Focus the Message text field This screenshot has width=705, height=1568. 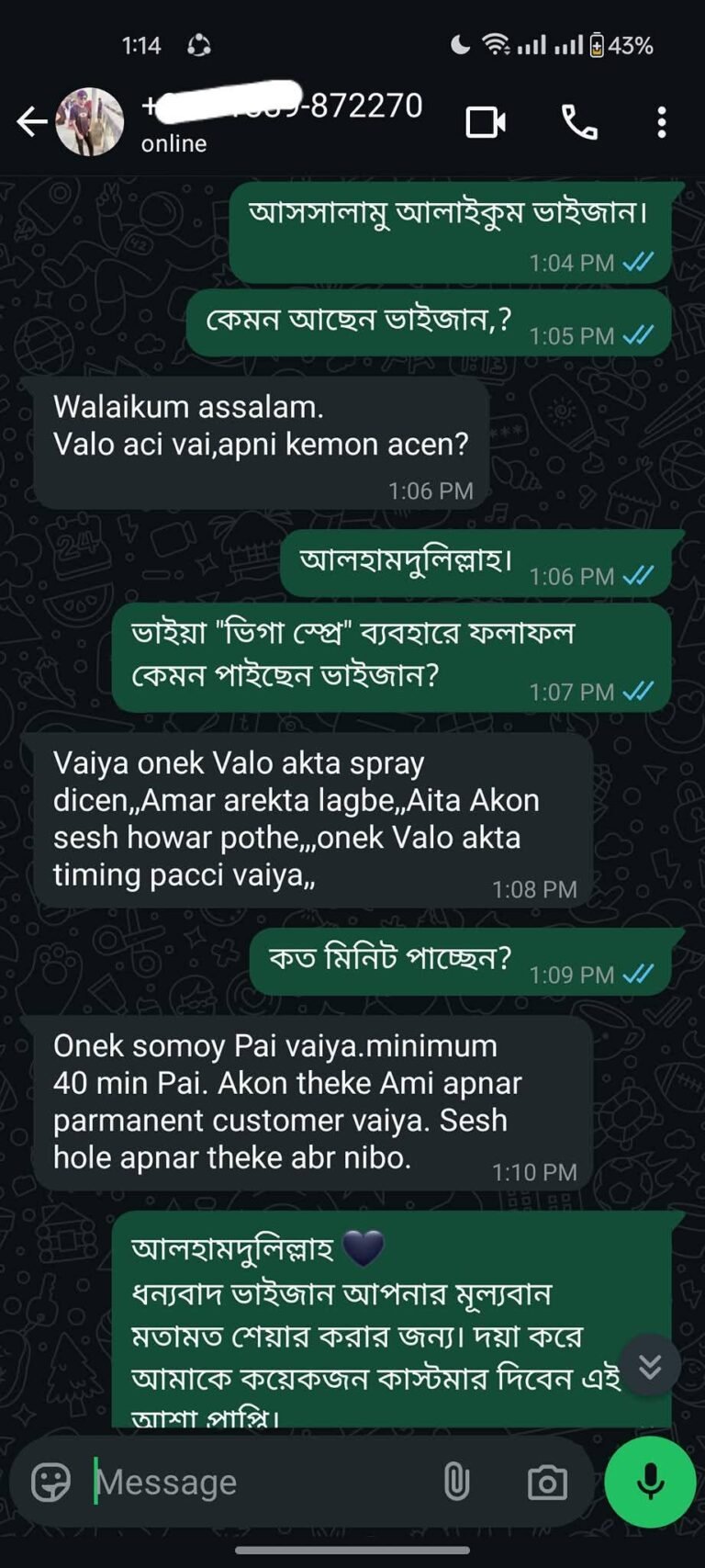tap(257, 1482)
